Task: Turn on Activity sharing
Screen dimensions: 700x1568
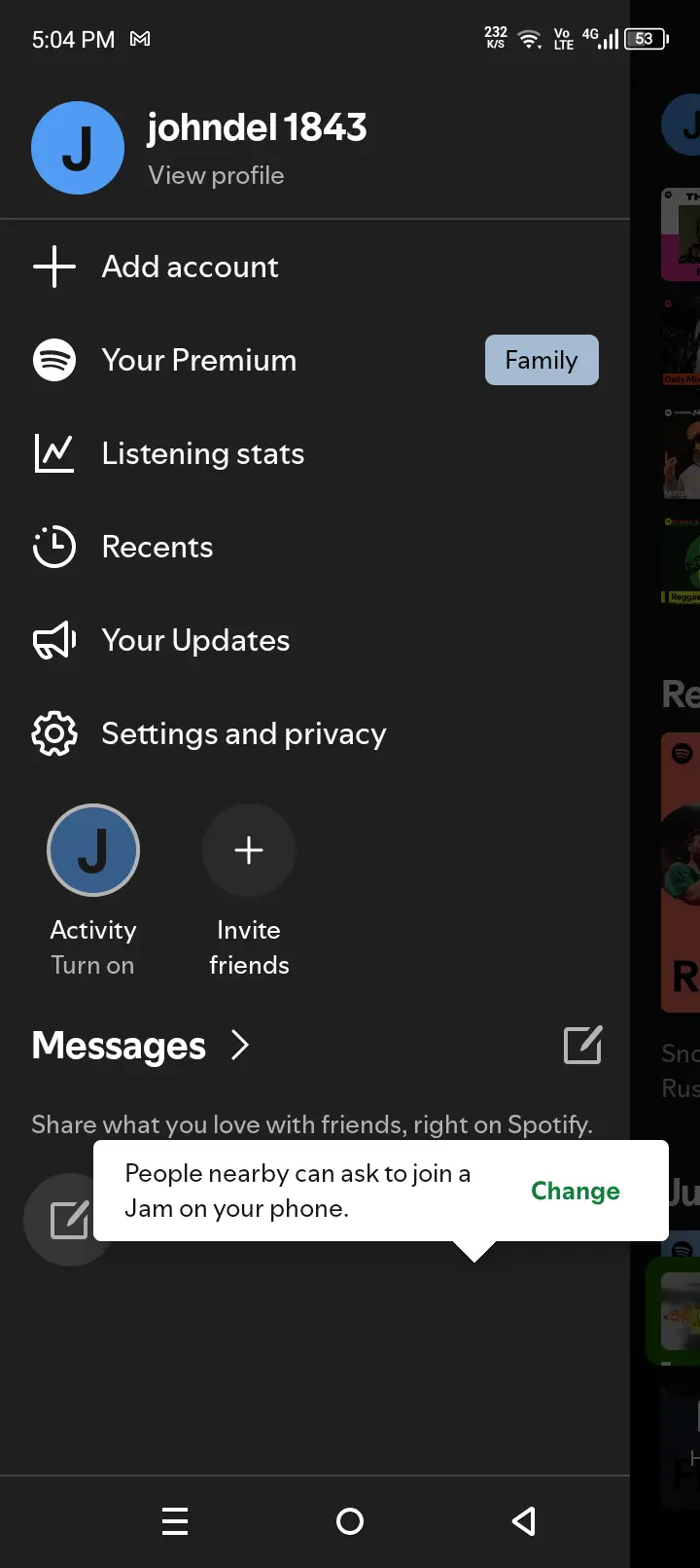Action: [93, 850]
